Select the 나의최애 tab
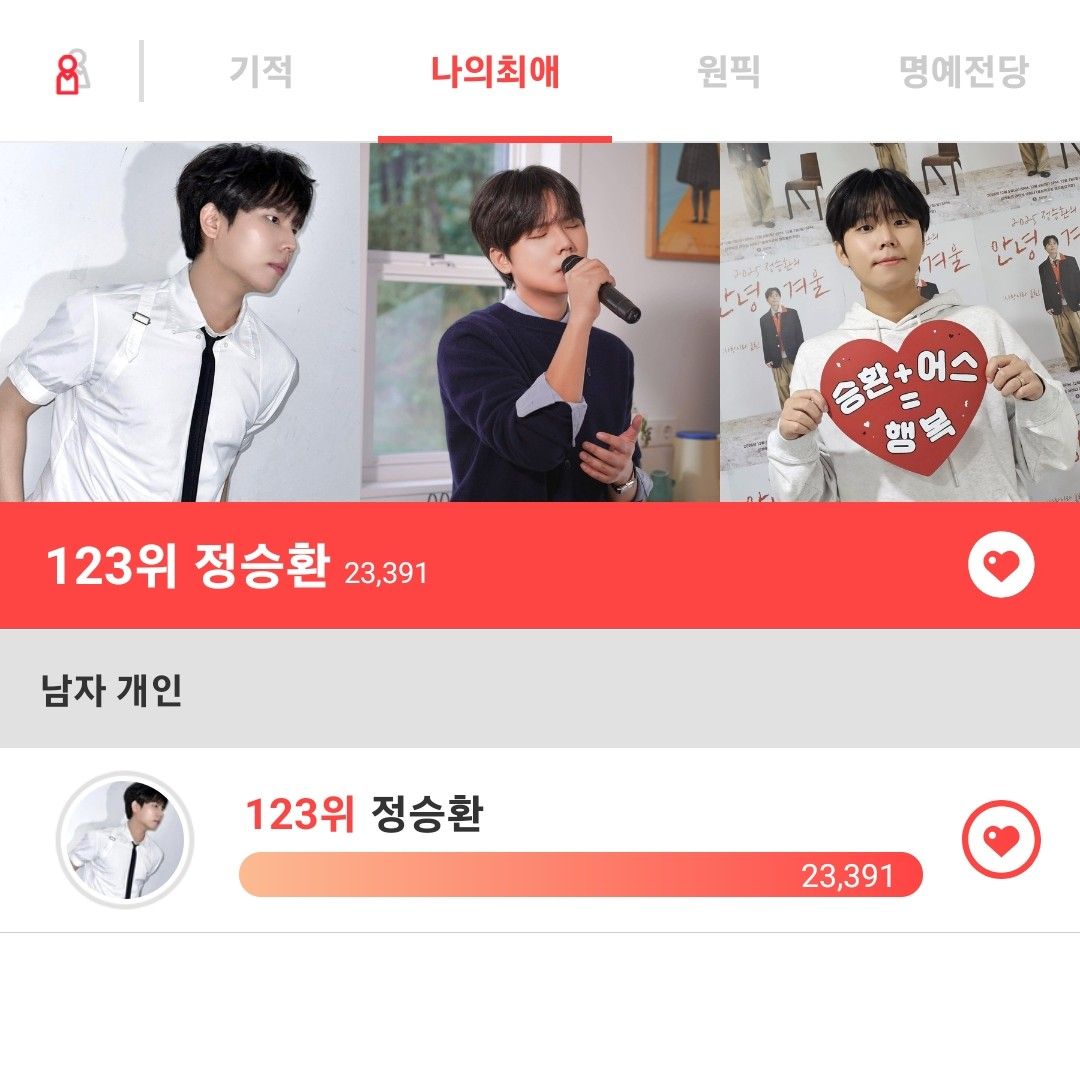The height and width of the screenshot is (1080, 1080). [x=495, y=72]
